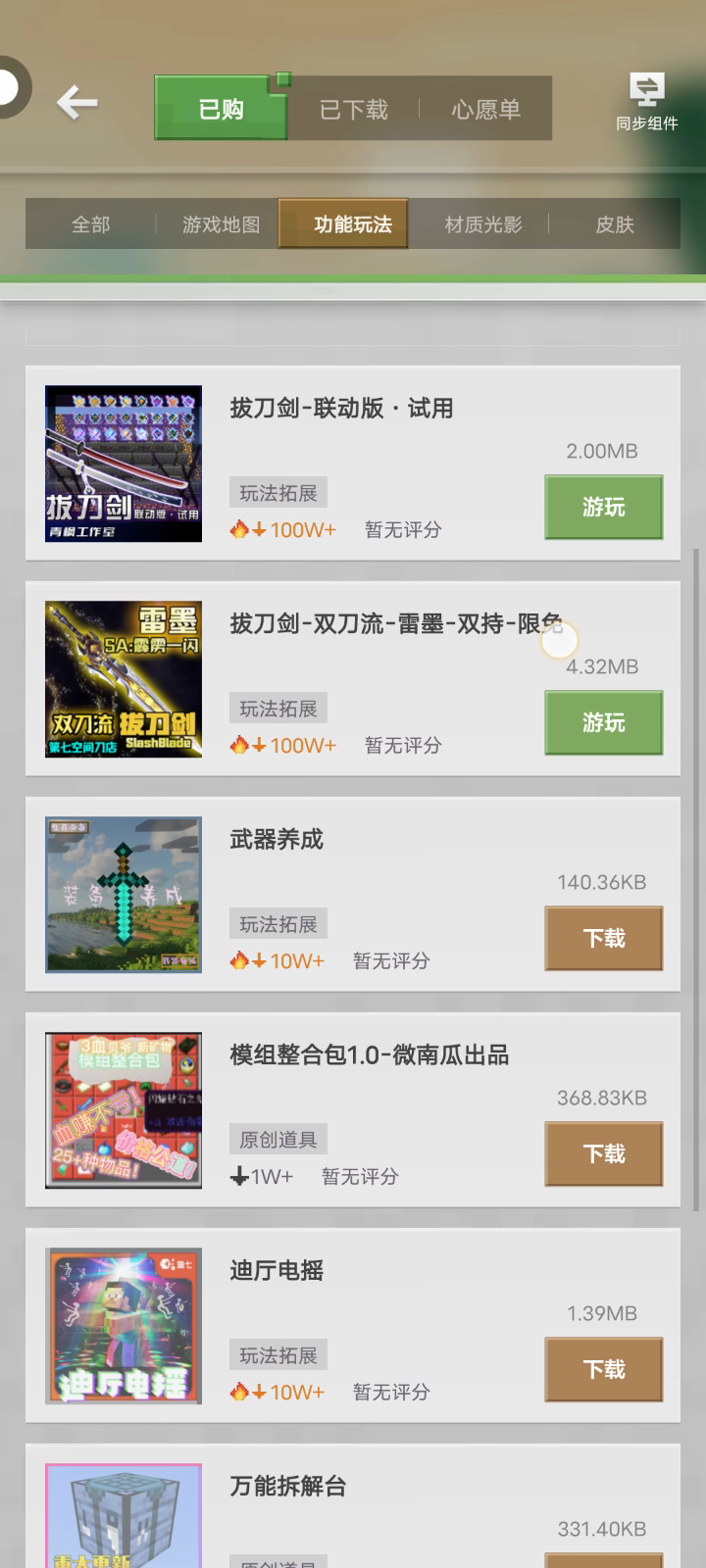
Task: Switch to the 已下载 tab
Action: [354, 110]
